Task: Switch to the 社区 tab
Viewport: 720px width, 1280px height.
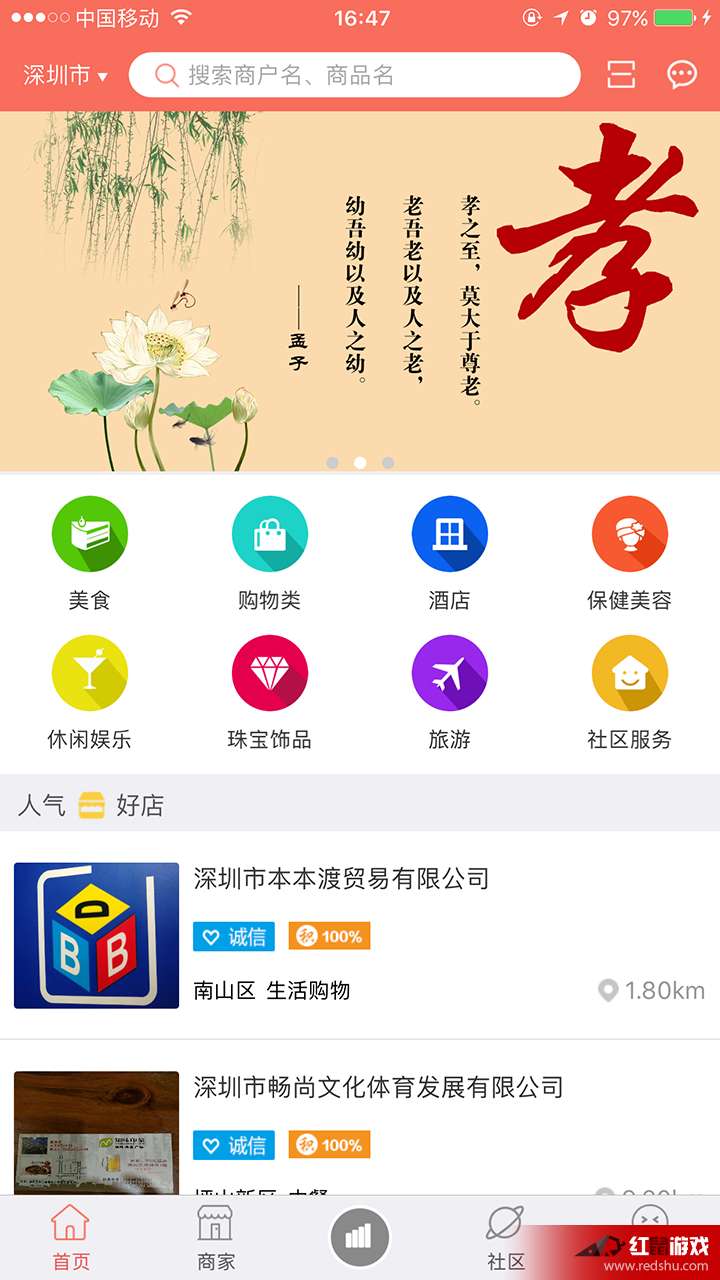Action: 505,1238
